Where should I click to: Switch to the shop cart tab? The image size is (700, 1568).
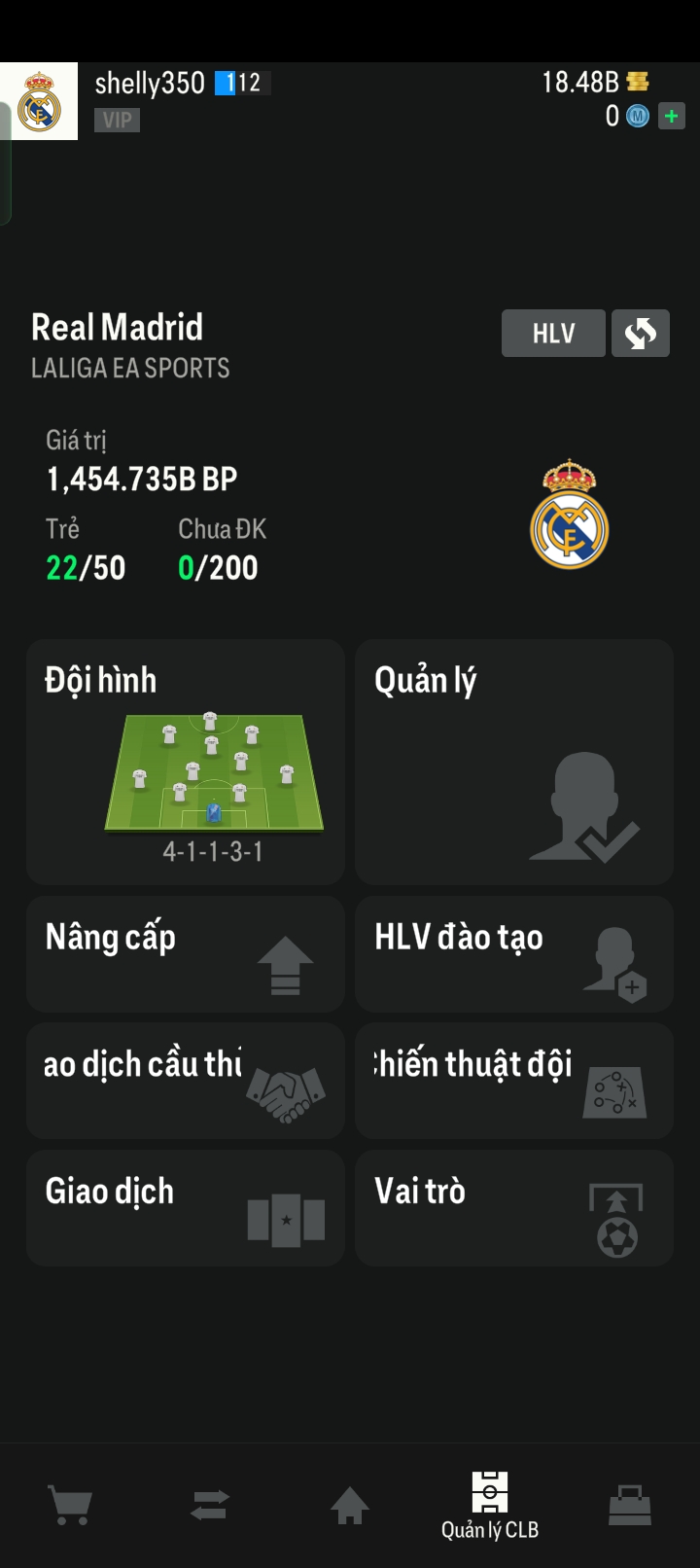pyautogui.click(x=70, y=1506)
